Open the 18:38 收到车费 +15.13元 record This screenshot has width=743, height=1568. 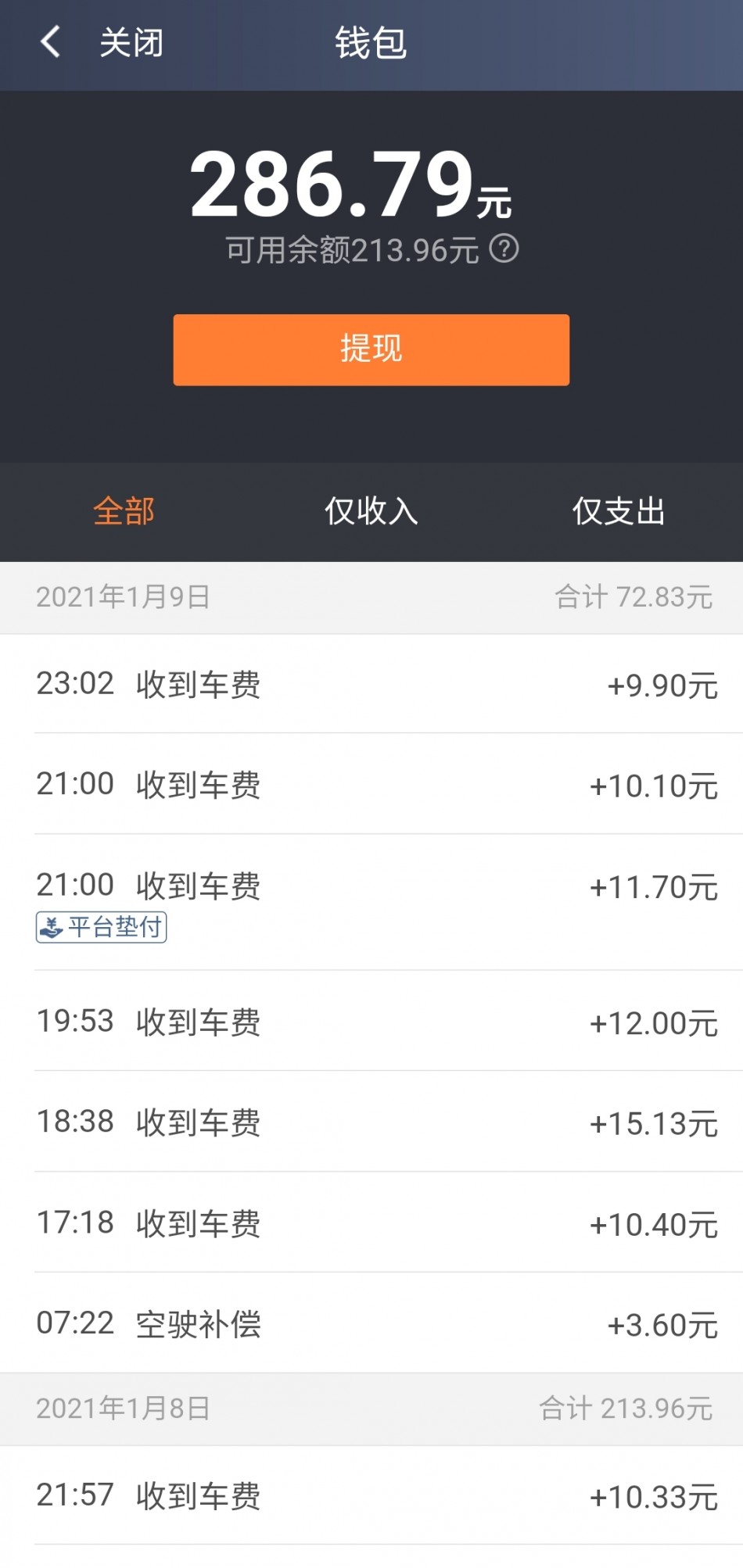point(371,1122)
